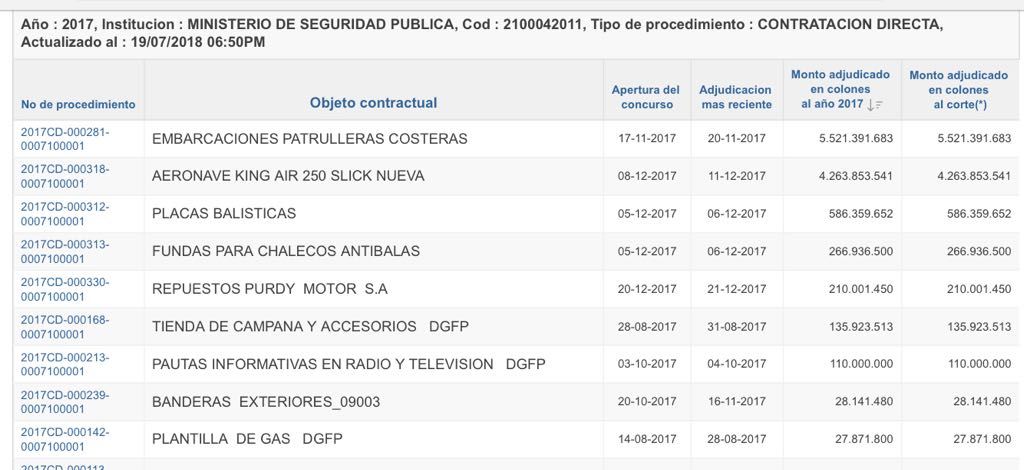Open procedure 2017CD-000313-0007100001 link
1024x470 pixels.
[65, 251]
